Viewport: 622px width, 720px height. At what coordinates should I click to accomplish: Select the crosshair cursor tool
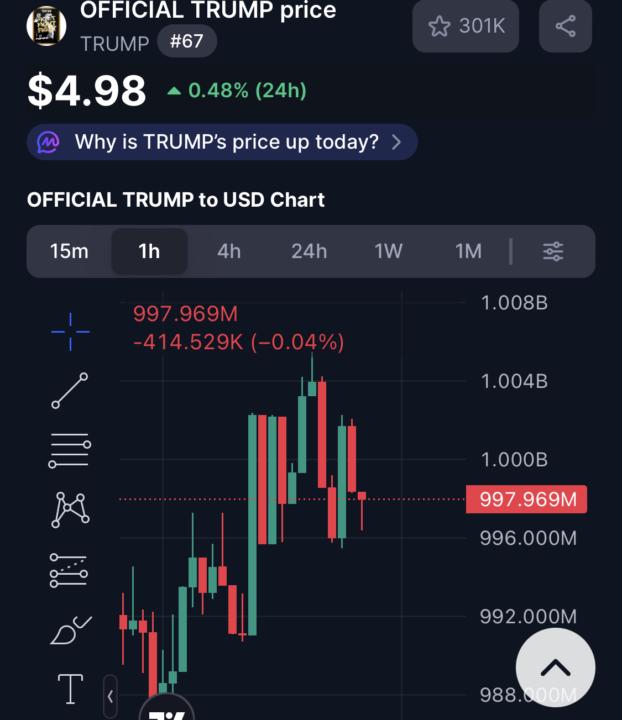pyautogui.click(x=70, y=331)
